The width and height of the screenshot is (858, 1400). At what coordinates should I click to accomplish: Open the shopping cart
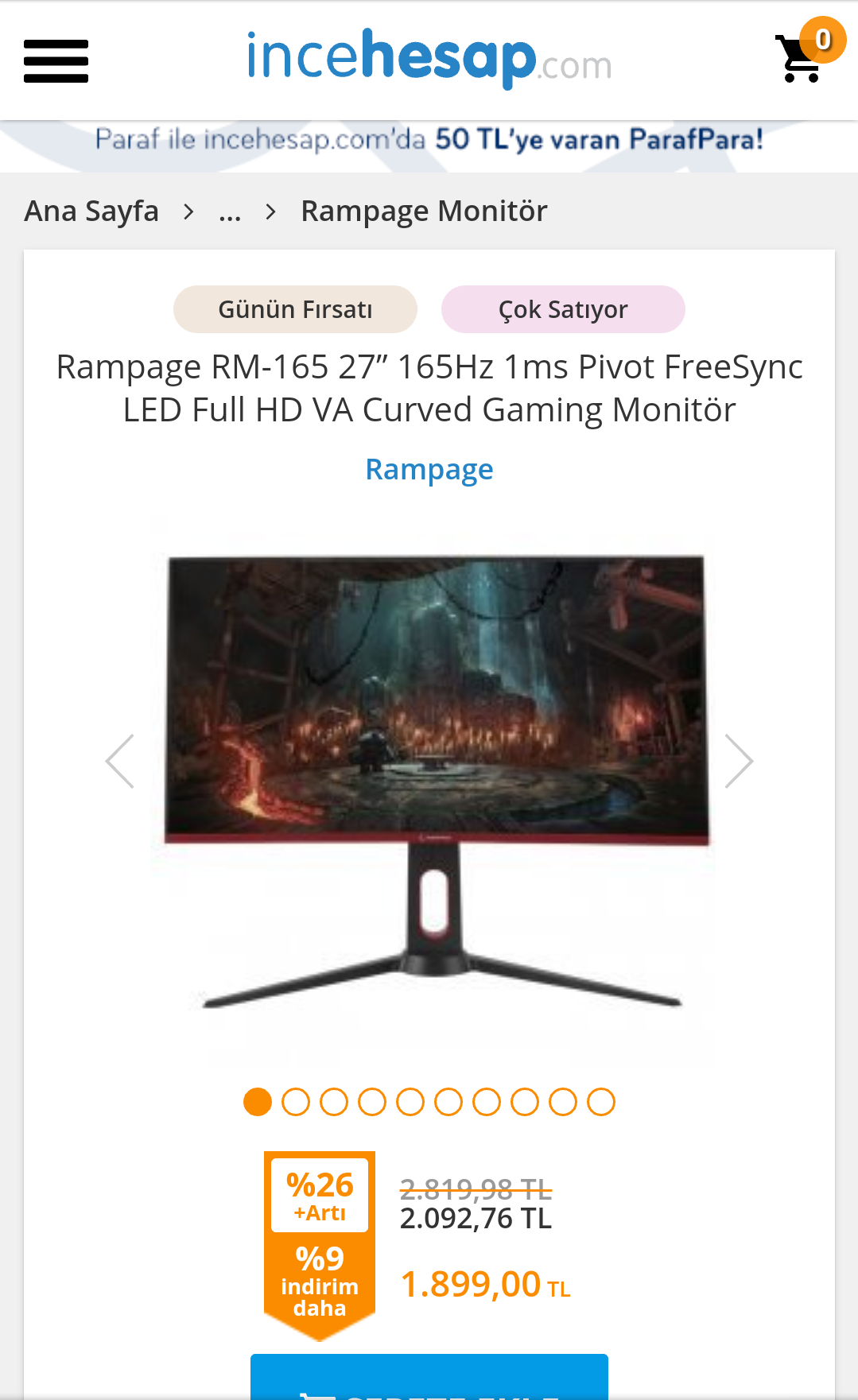[804, 57]
